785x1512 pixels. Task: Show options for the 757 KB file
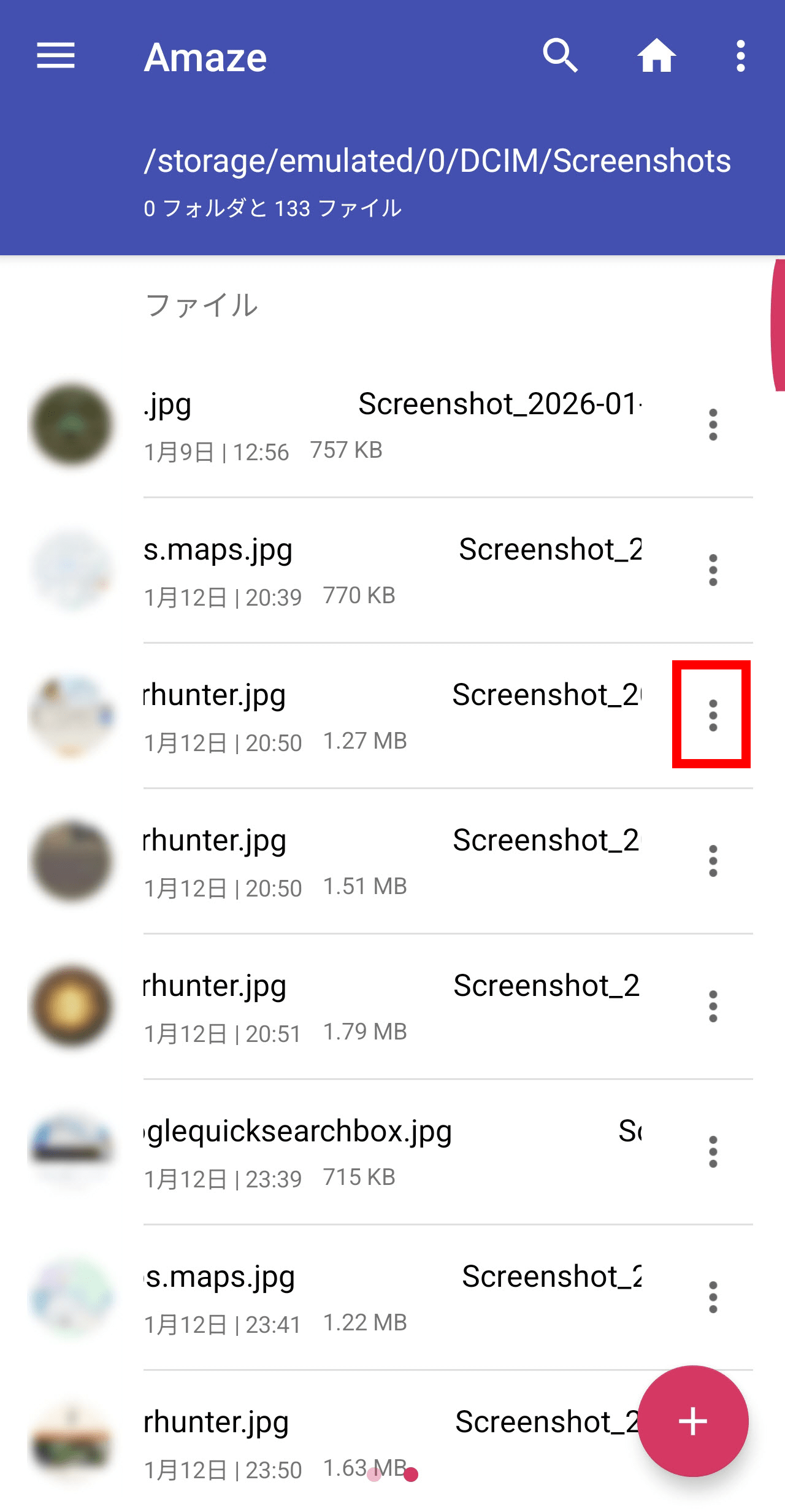713,425
